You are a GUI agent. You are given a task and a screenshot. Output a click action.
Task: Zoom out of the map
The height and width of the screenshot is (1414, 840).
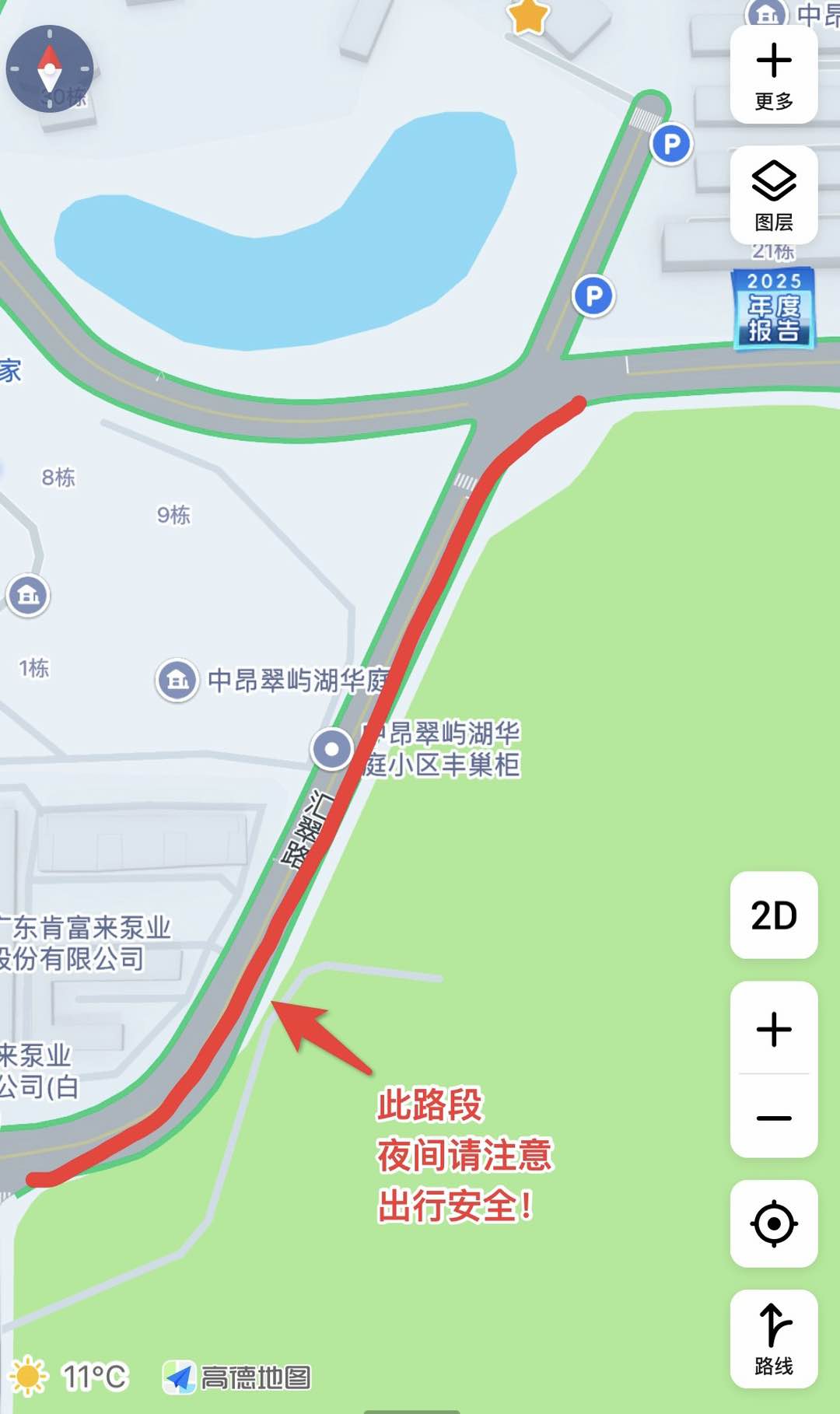(774, 1118)
